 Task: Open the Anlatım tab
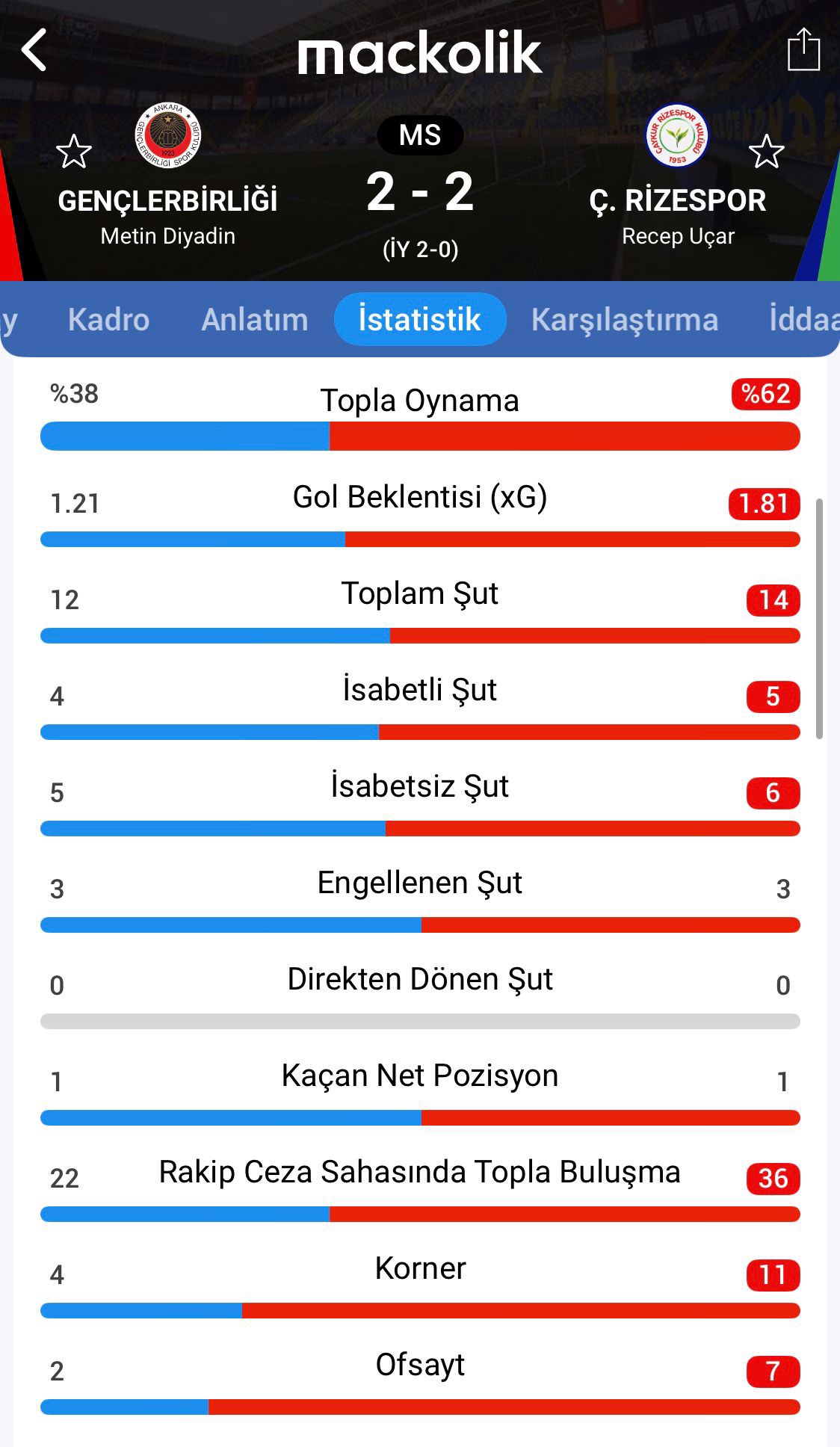pos(254,320)
